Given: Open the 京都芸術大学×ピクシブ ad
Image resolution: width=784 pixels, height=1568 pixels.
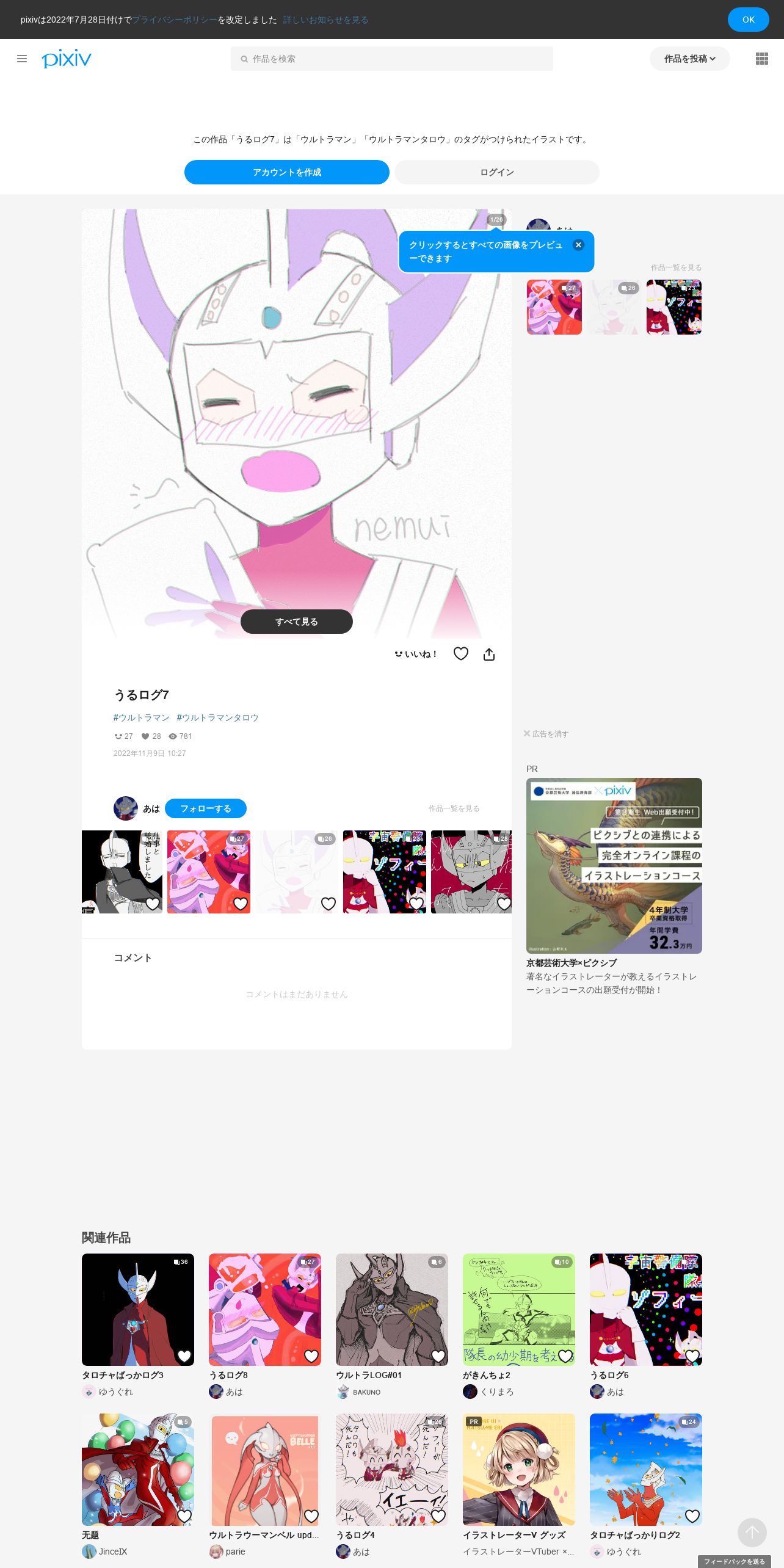Looking at the screenshot, I should (614, 866).
